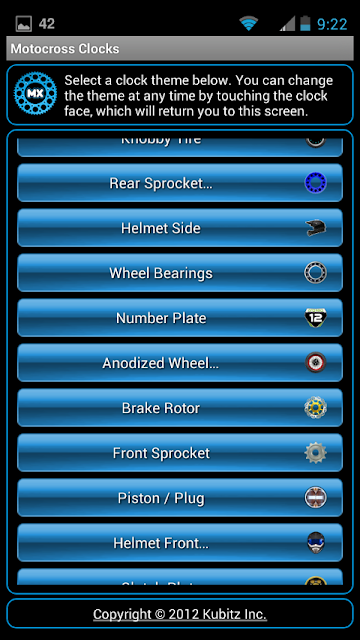Select the Knobby Tire theme

pos(180,147)
